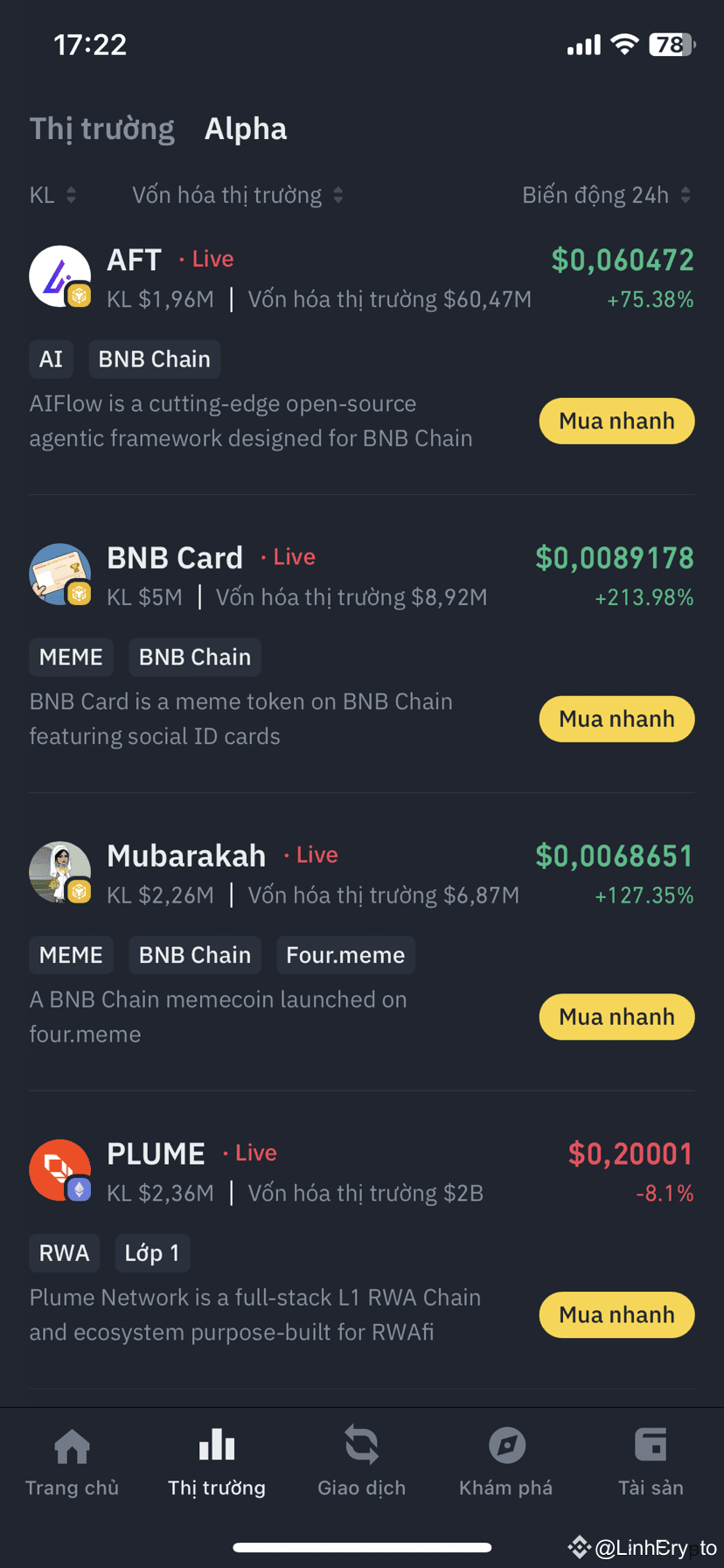Tap the Four.meme tag on Mubarakah
Image resolution: width=724 pixels, height=1568 pixels.
click(345, 955)
